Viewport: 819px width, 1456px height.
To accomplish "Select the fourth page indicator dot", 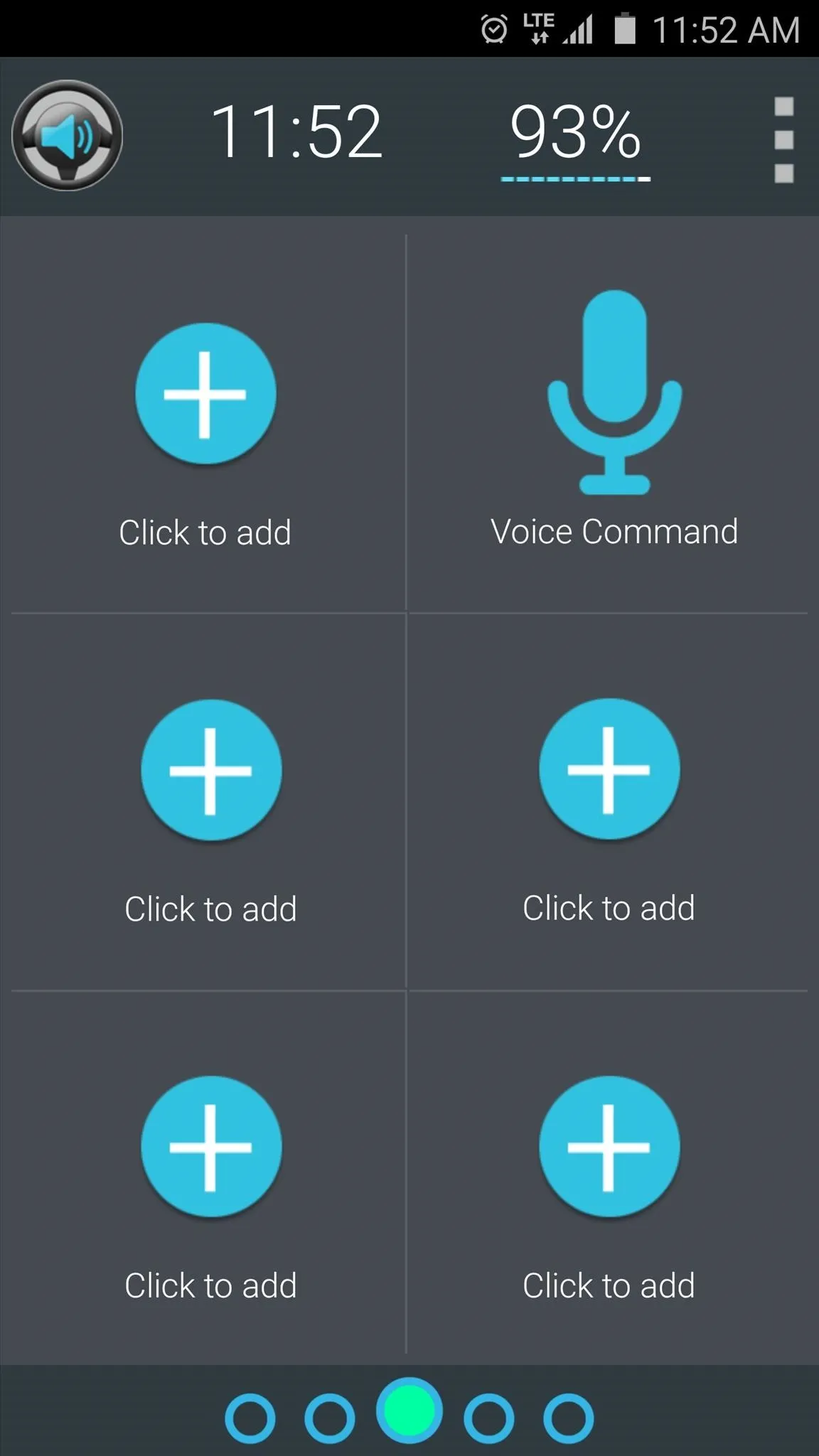I will (489, 1419).
